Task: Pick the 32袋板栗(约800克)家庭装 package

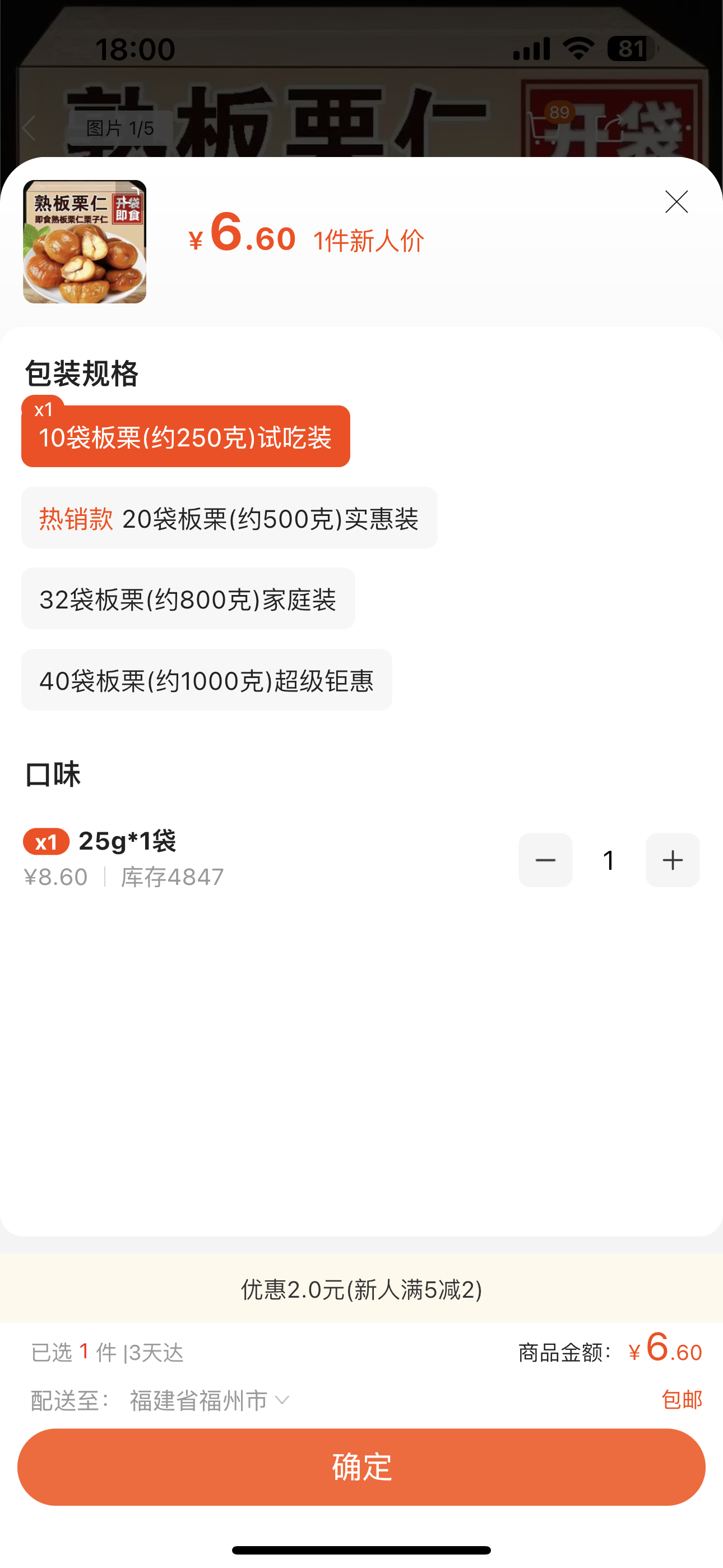Action: coord(188,599)
